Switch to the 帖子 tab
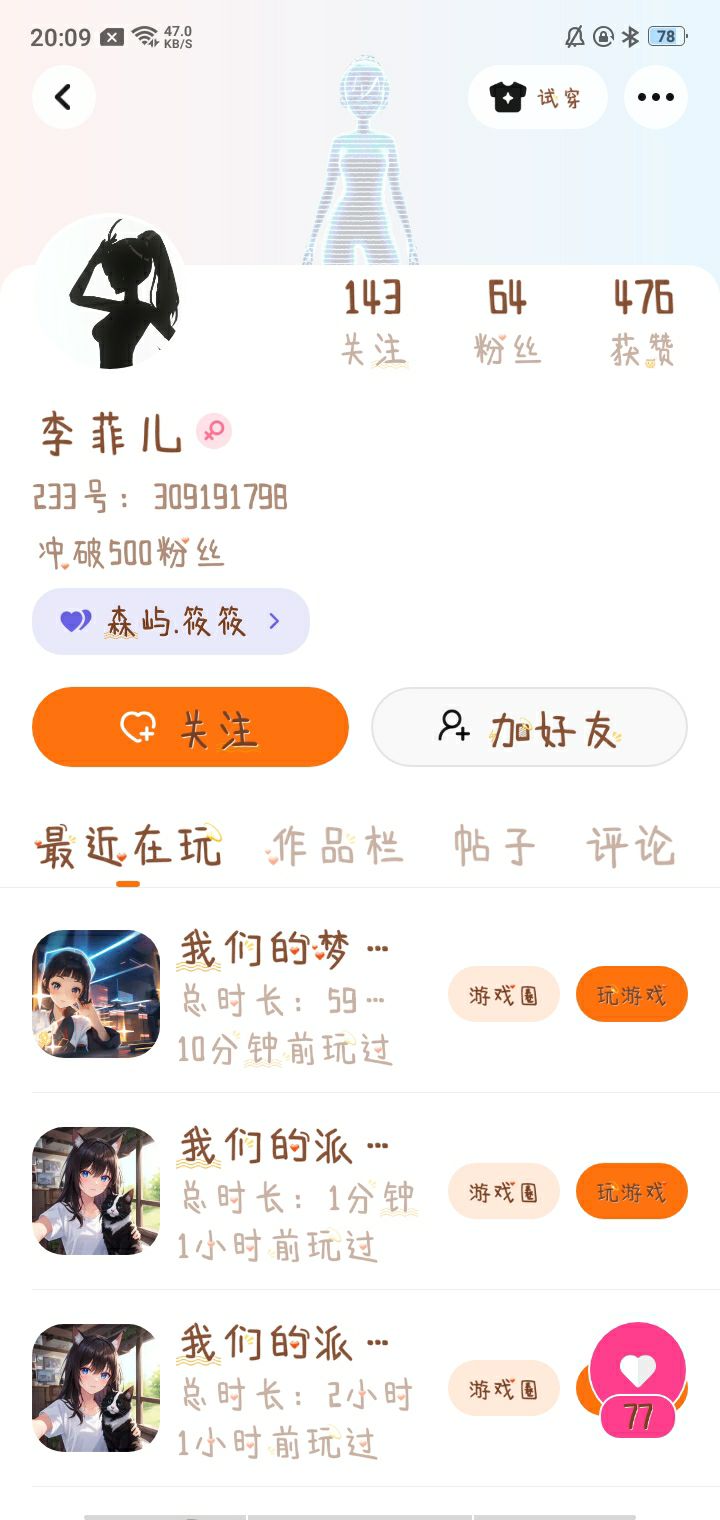The width and height of the screenshot is (720, 1520). pyautogui.click(x=494, y=848)
